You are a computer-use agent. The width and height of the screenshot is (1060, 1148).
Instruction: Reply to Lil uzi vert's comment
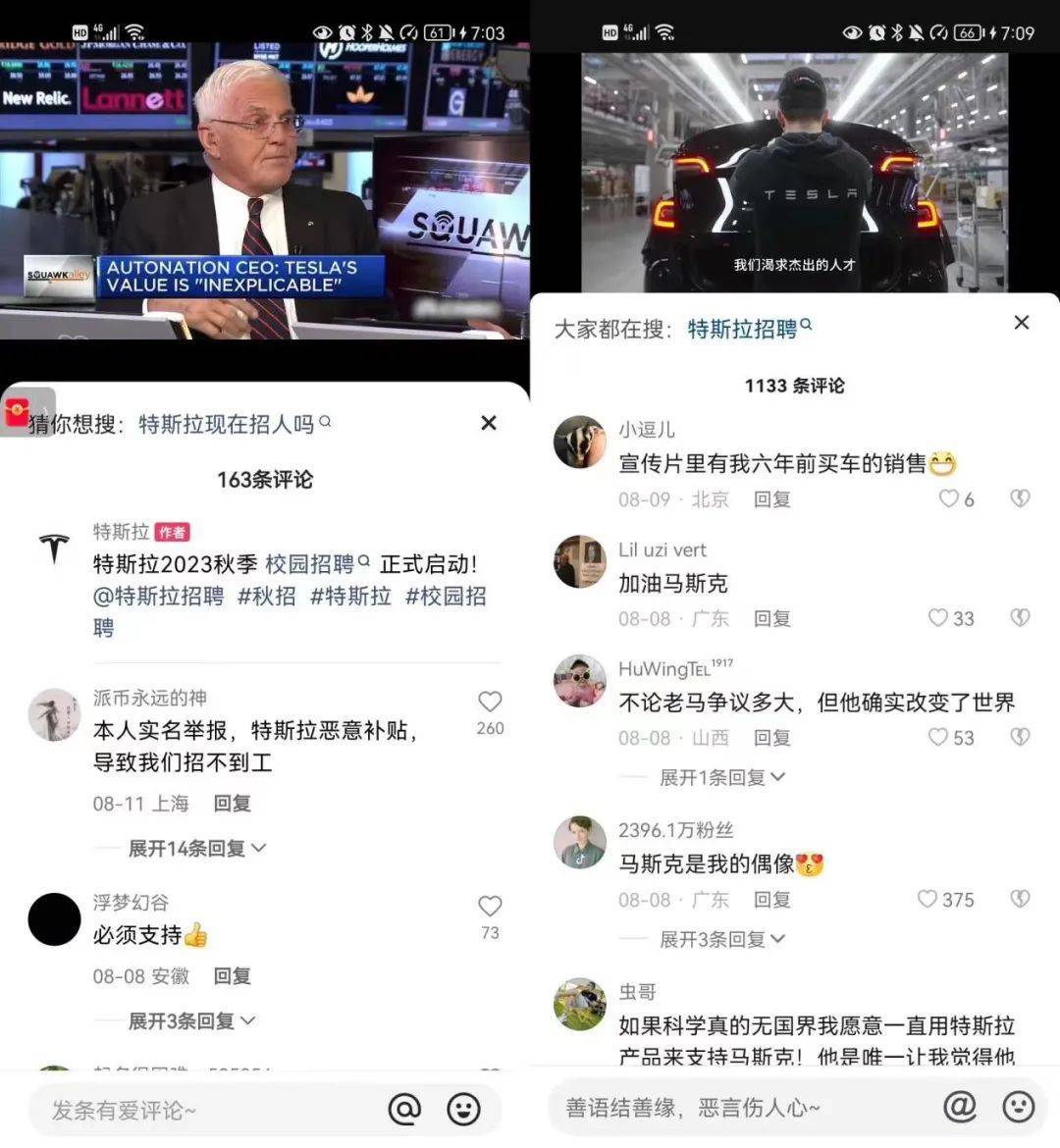tap(771, 618)
